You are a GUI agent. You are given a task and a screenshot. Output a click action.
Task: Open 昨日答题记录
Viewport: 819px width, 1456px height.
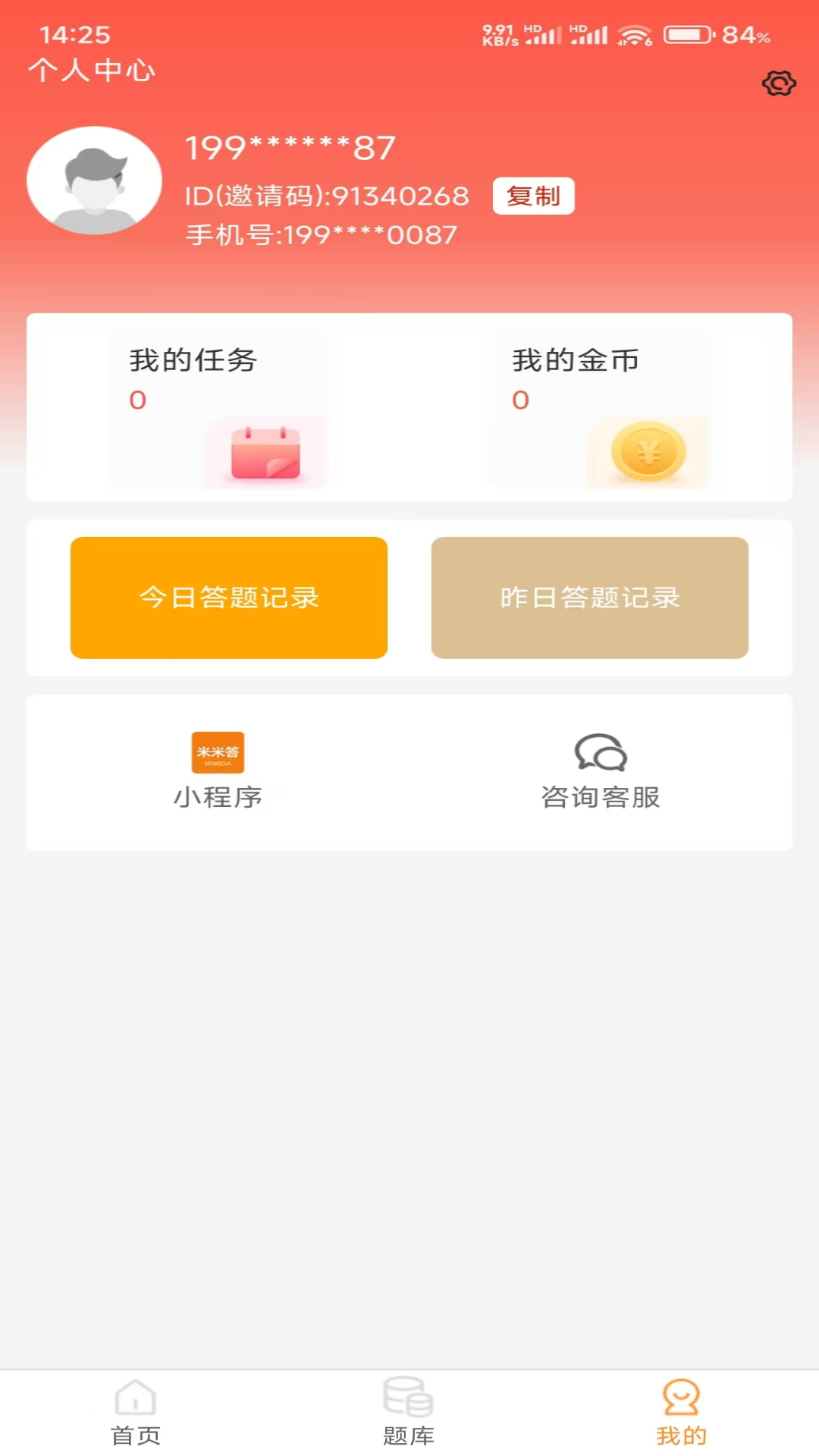[x=589, y=598]
